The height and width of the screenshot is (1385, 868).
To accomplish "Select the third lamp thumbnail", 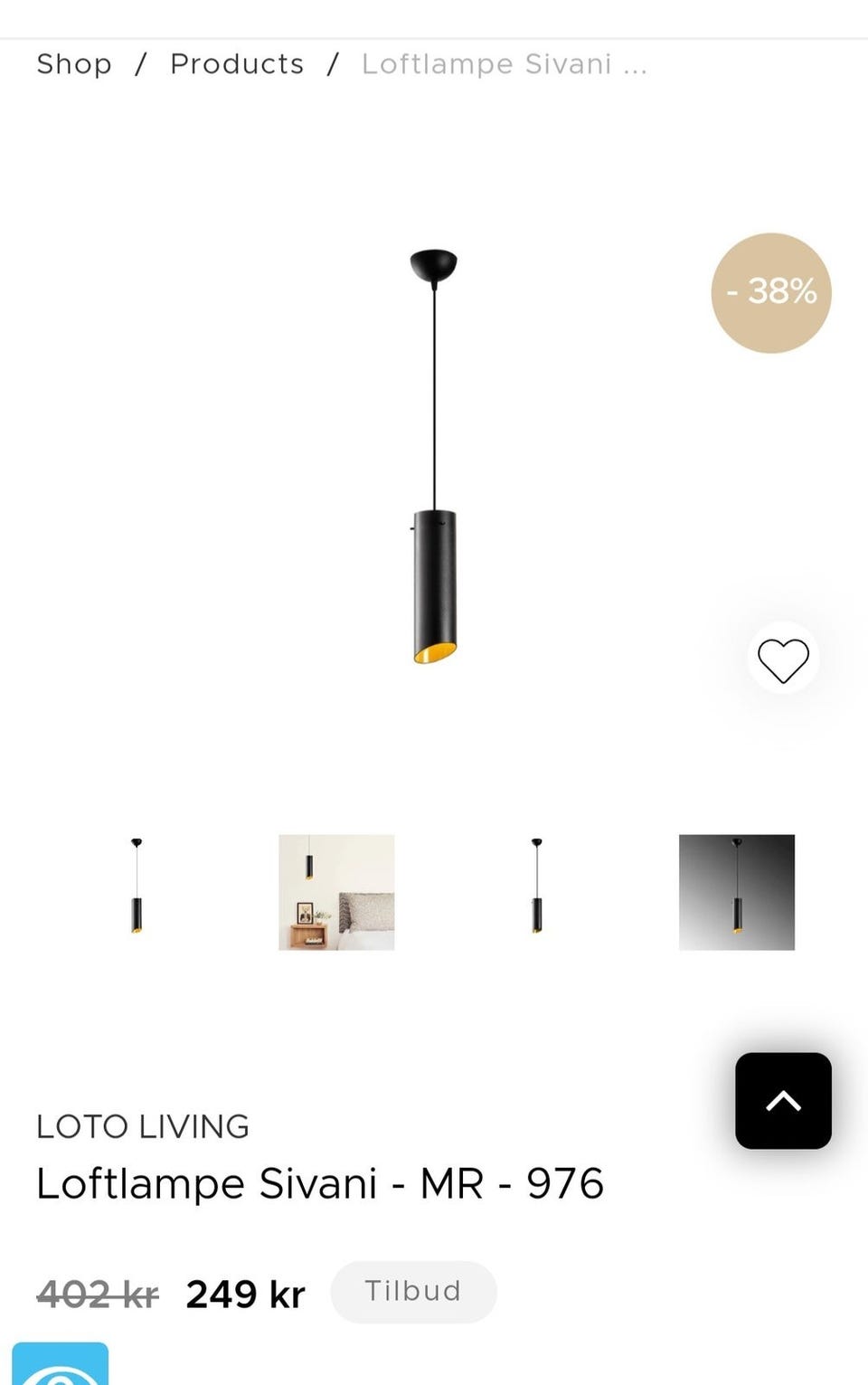I will click(x=537, y=891).
